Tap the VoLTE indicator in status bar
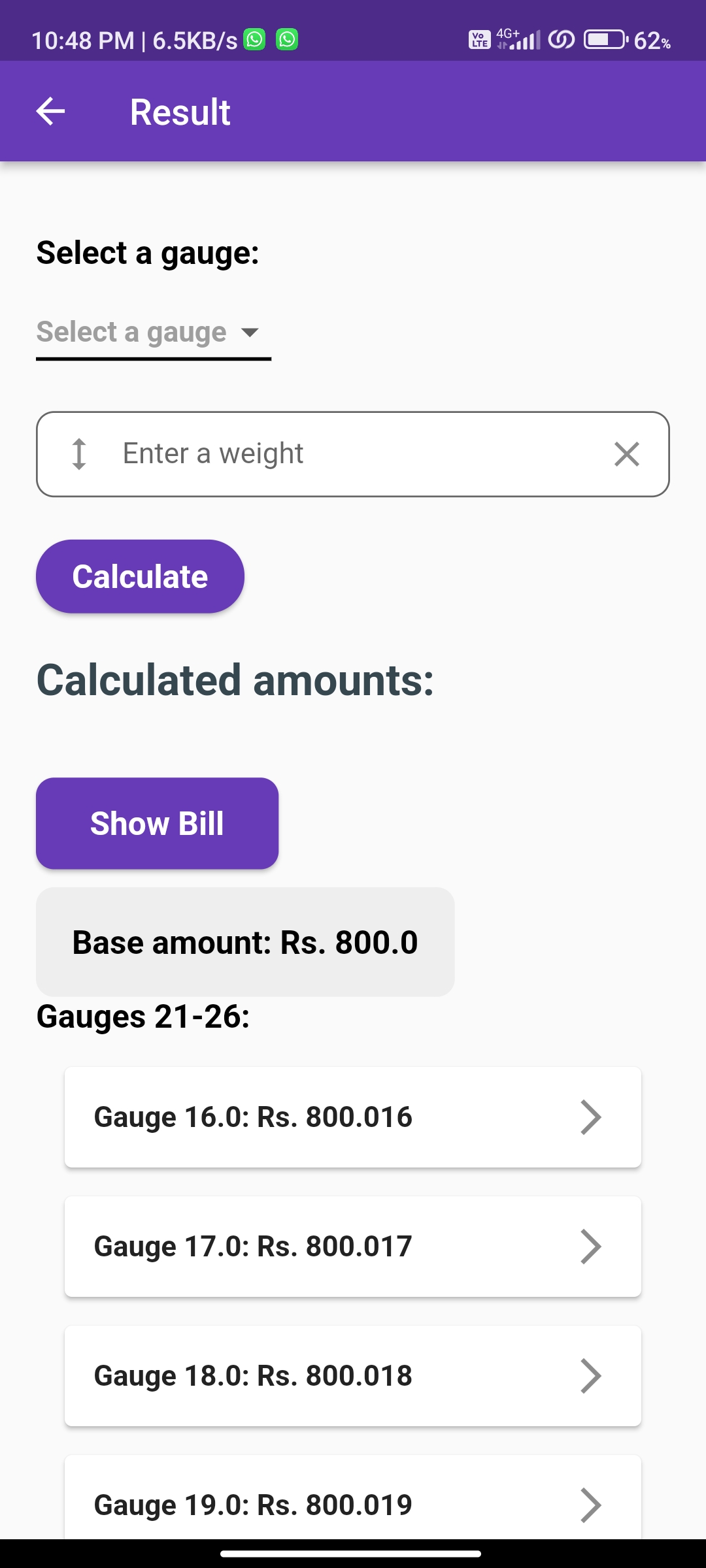Viewport: 706px width, 1568px height. (x=479, y=39)
